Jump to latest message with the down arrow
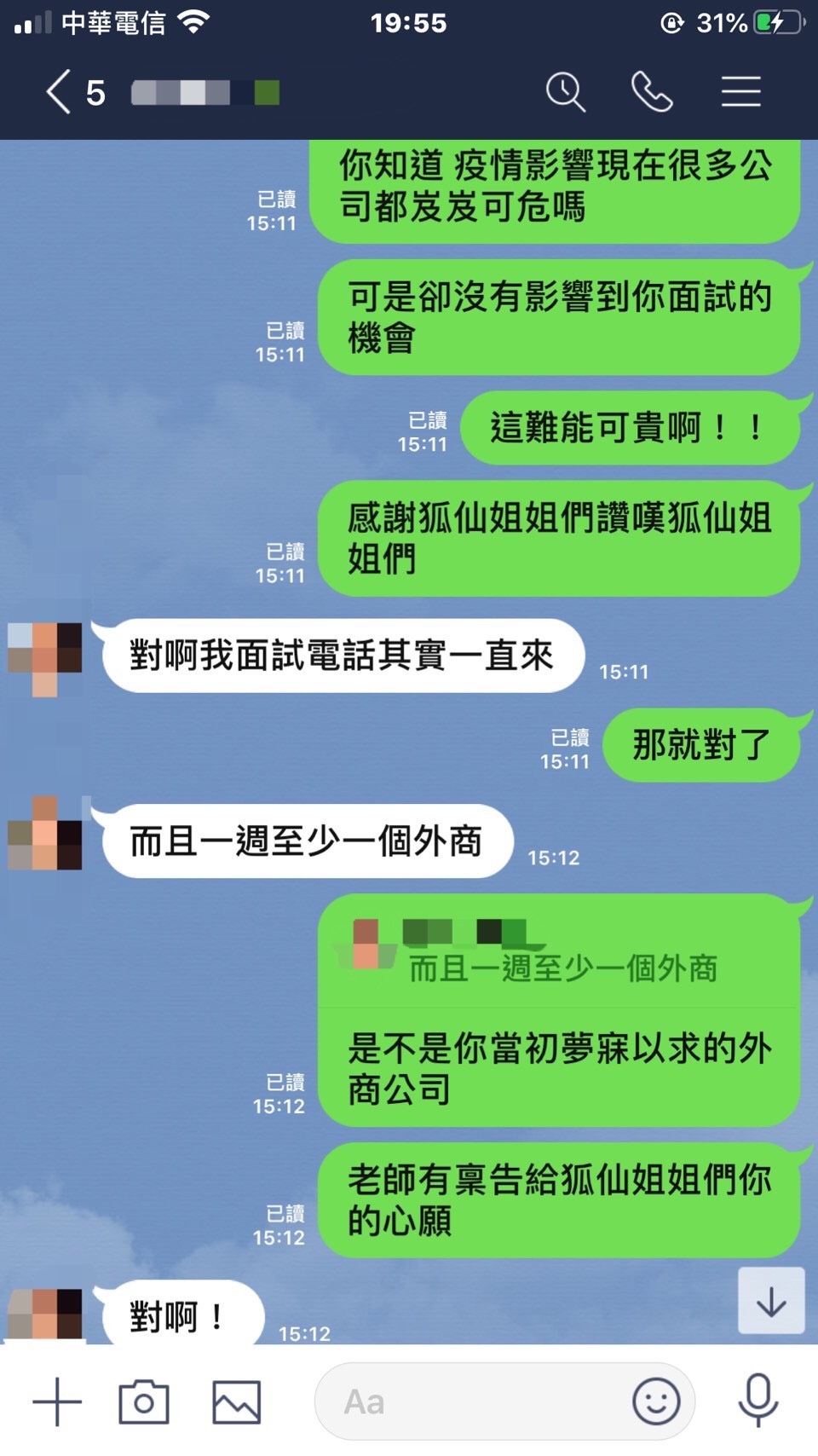 pos(771,1301)
